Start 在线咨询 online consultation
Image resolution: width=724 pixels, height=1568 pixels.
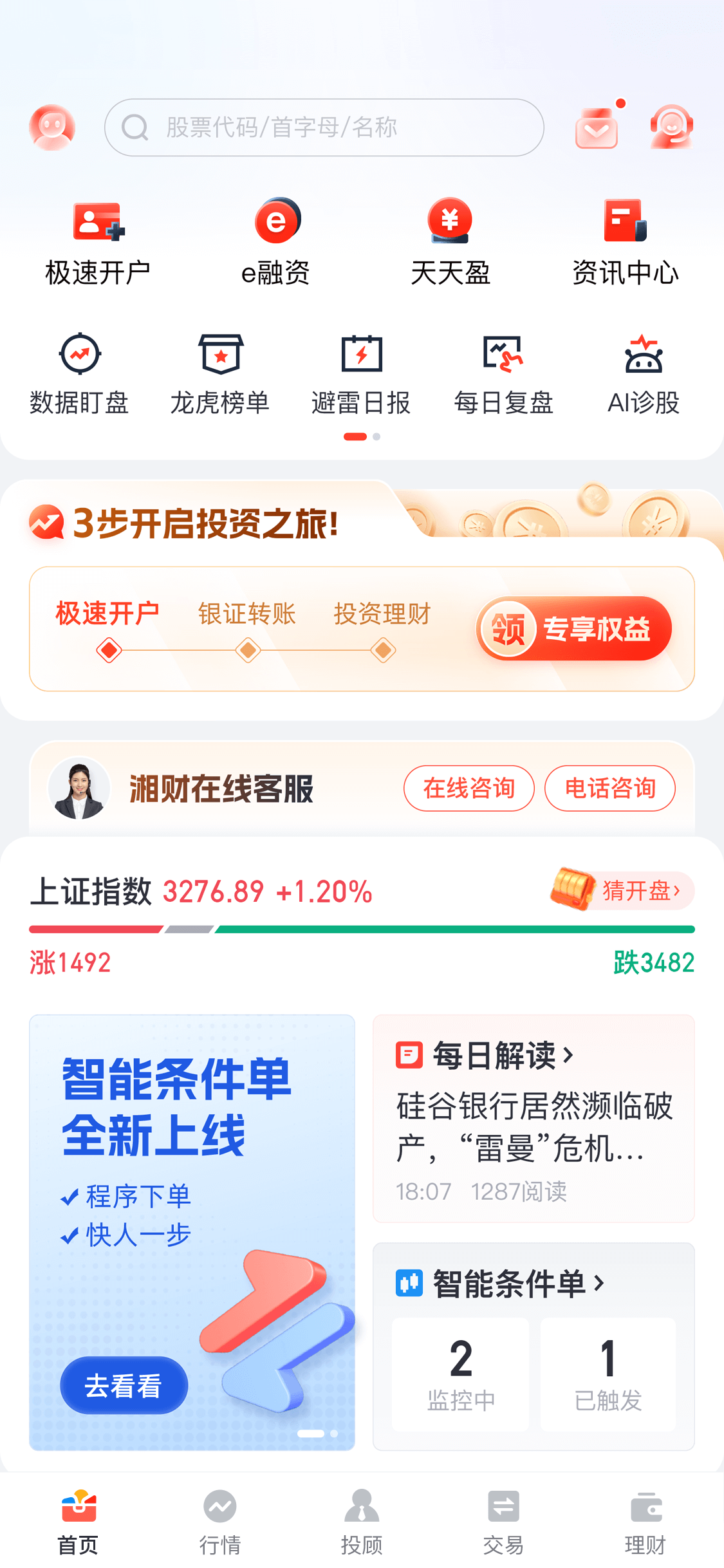[x=469, y=788]
